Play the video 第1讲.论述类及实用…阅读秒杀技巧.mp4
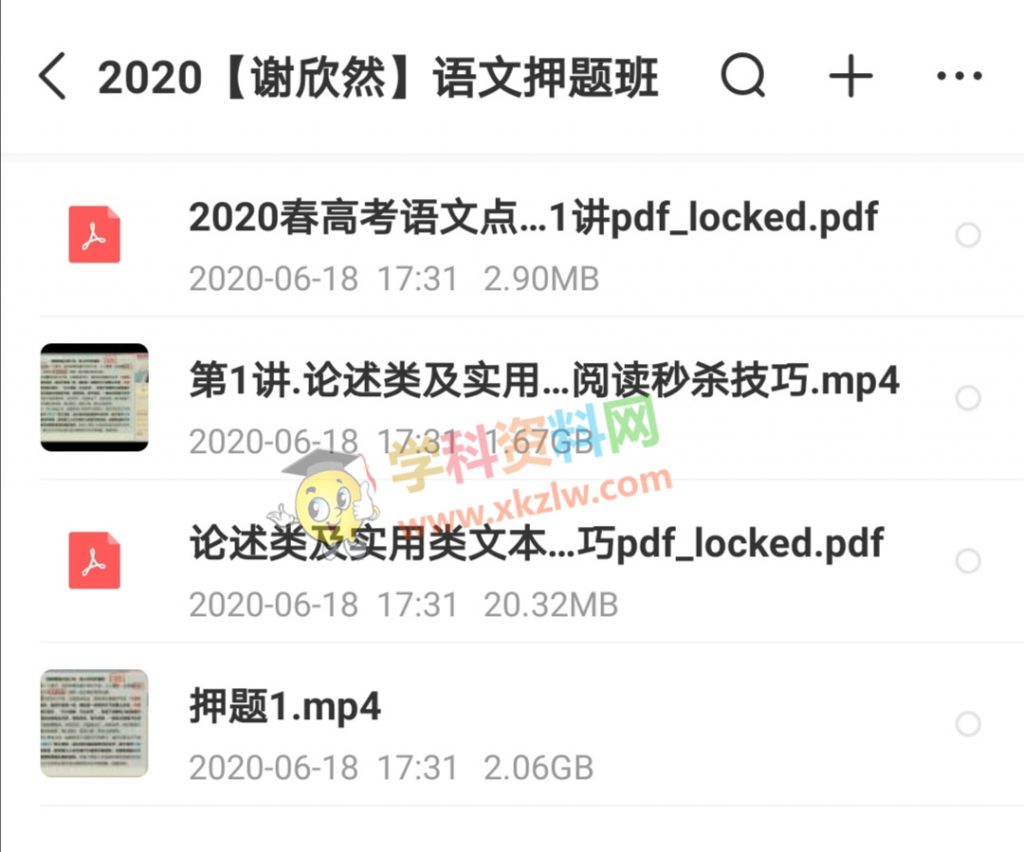This screenshot has height=852, width=1024. (543, 380)
